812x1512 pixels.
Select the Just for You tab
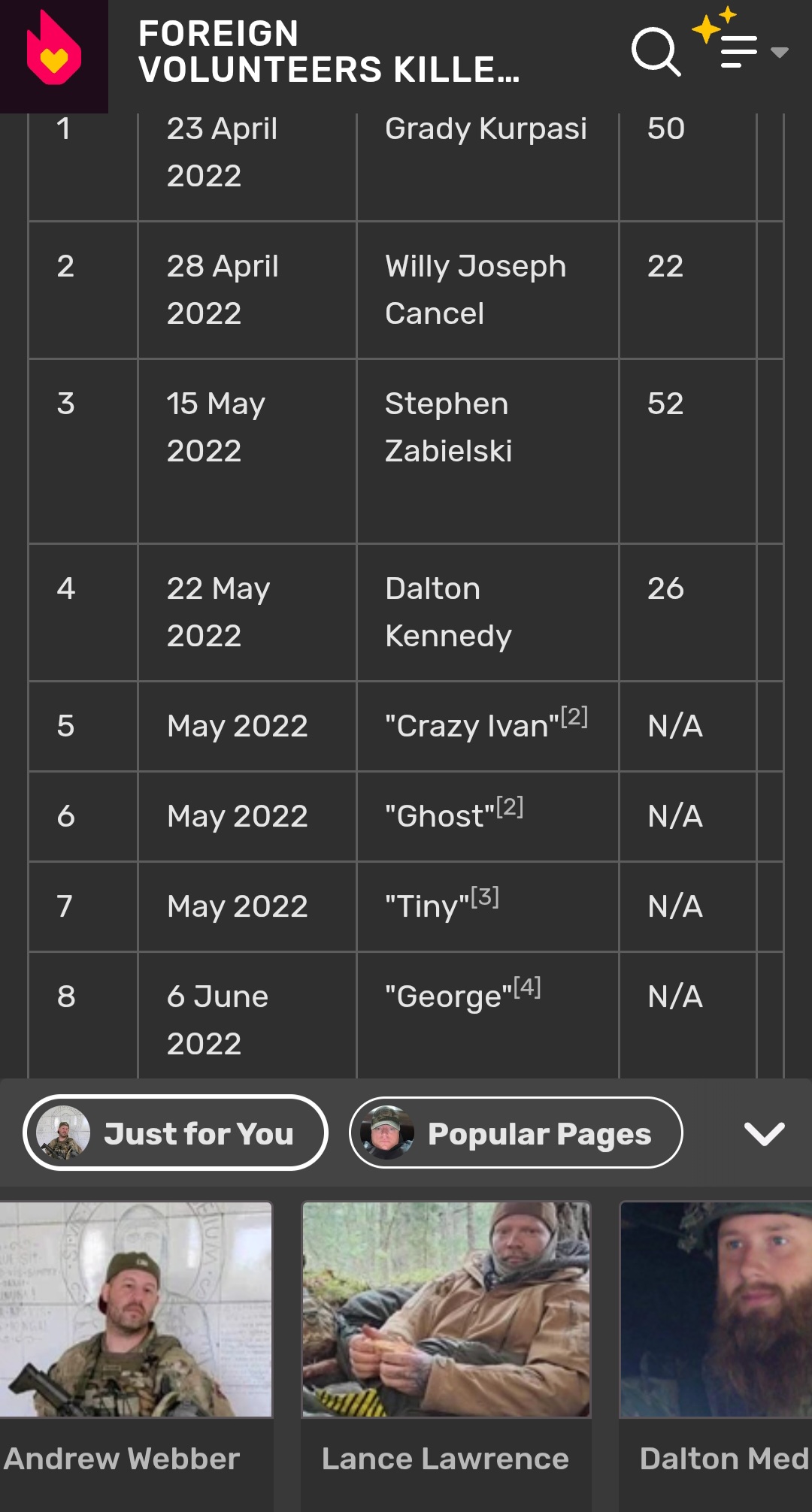point(175,1132)
